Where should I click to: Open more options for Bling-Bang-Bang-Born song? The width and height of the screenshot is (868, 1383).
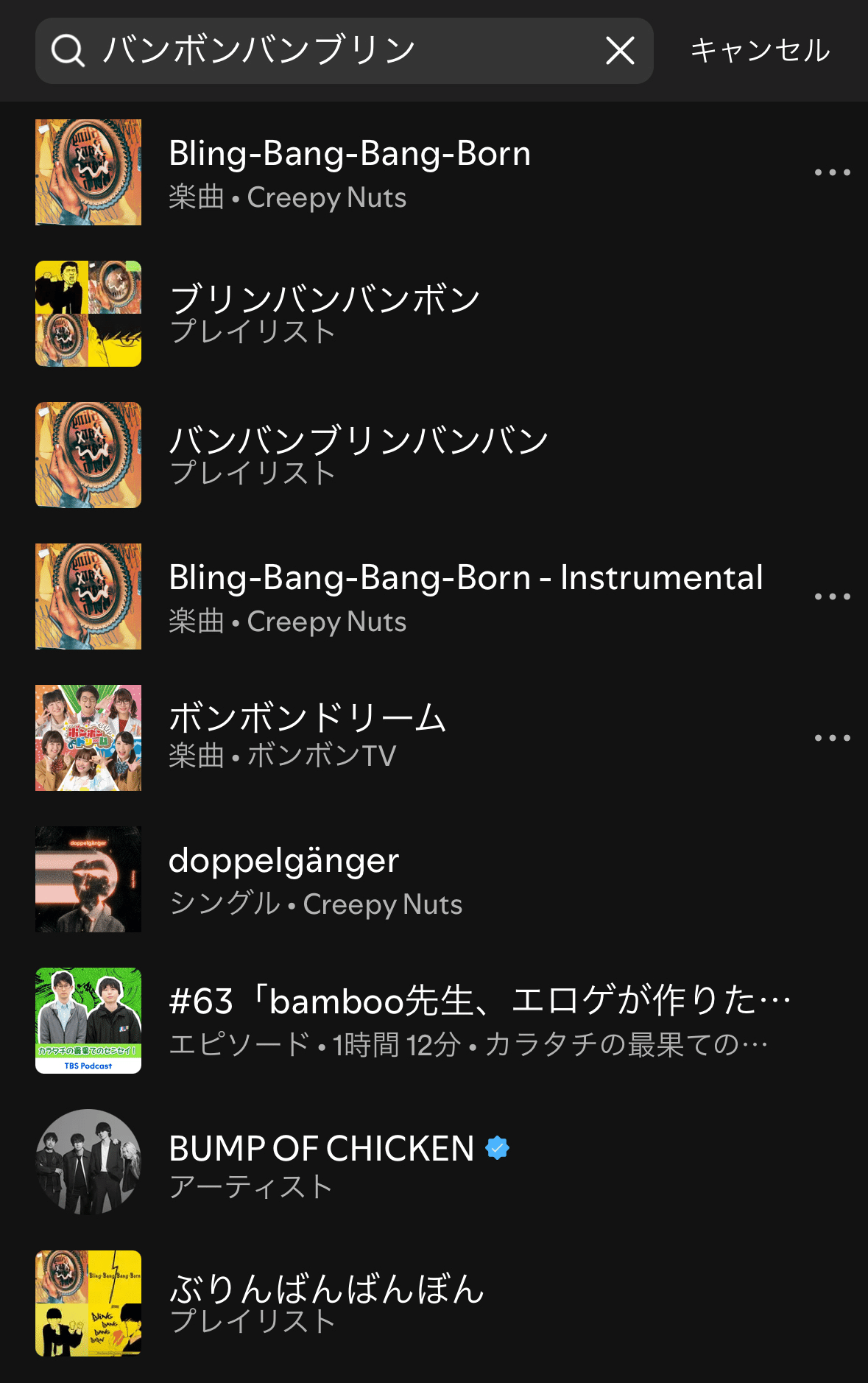click(x=832, y=172)
